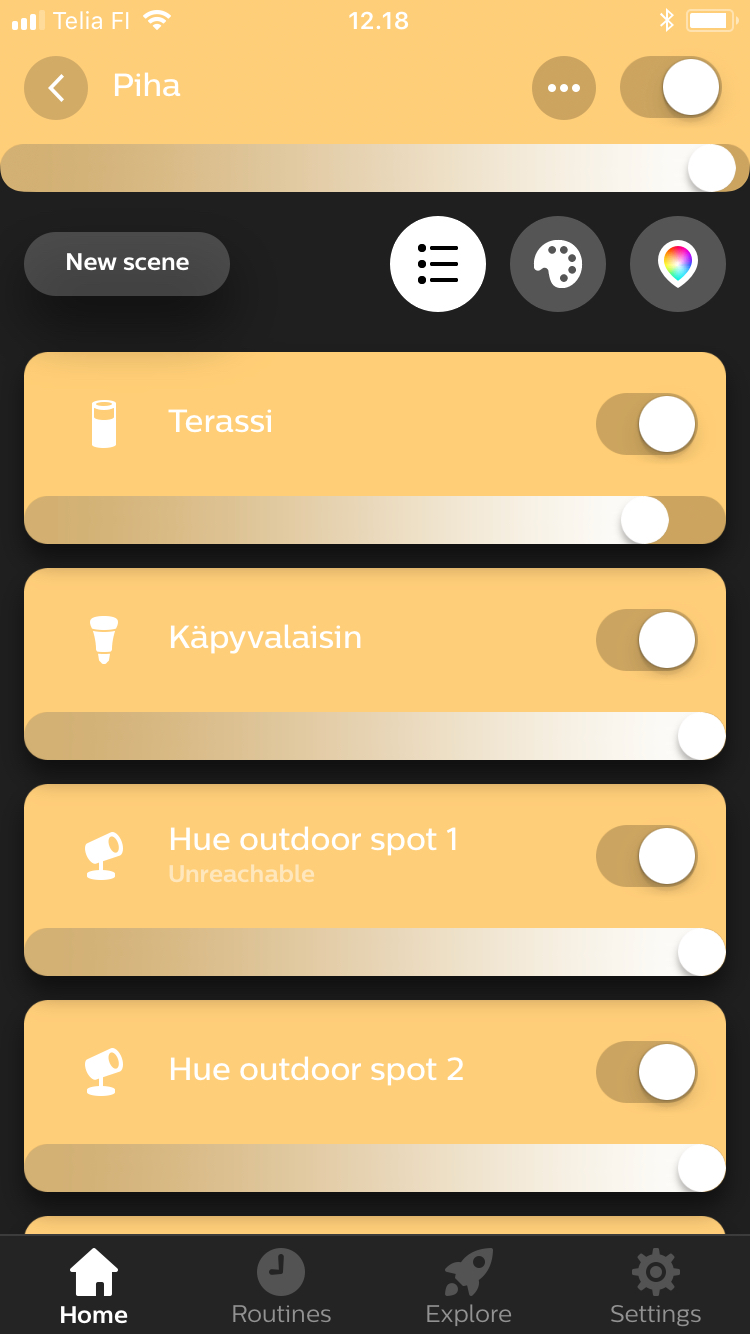The image size is (750, 1334).
Task: Toggle all Piha lights off
Action: [x=670, y=88]
